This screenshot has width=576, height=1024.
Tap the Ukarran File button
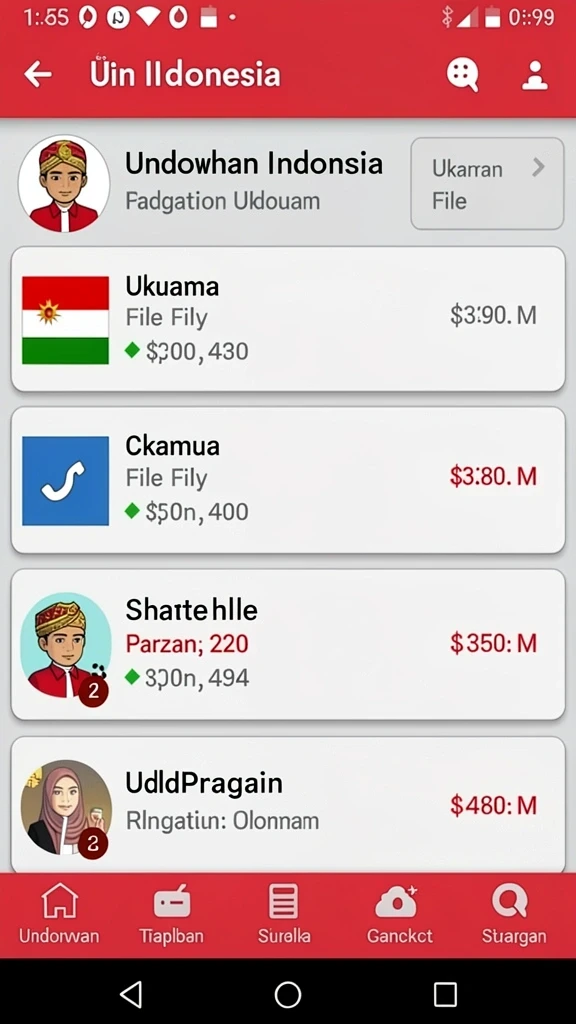(x=487, y=184)
